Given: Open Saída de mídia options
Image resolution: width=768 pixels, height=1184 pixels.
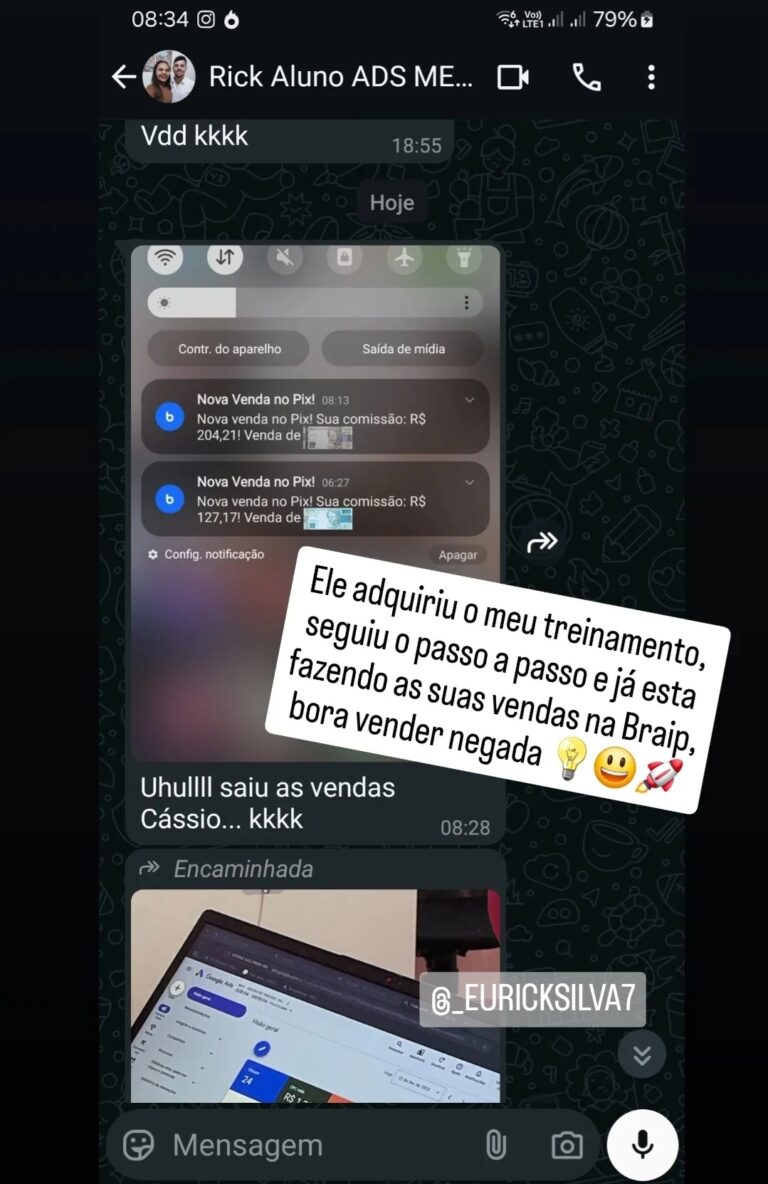Looking at the screenshot, I should (404, 348).
